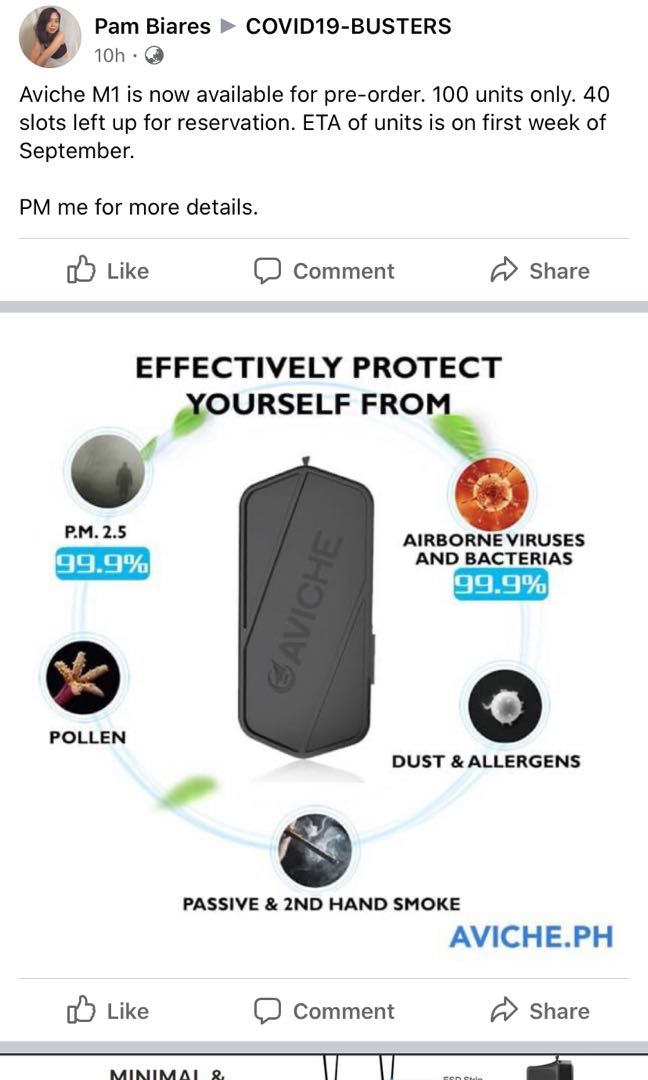Share the Aviche product photo
Screen dimensions: 648x1080
click(x=540, y=1011)
